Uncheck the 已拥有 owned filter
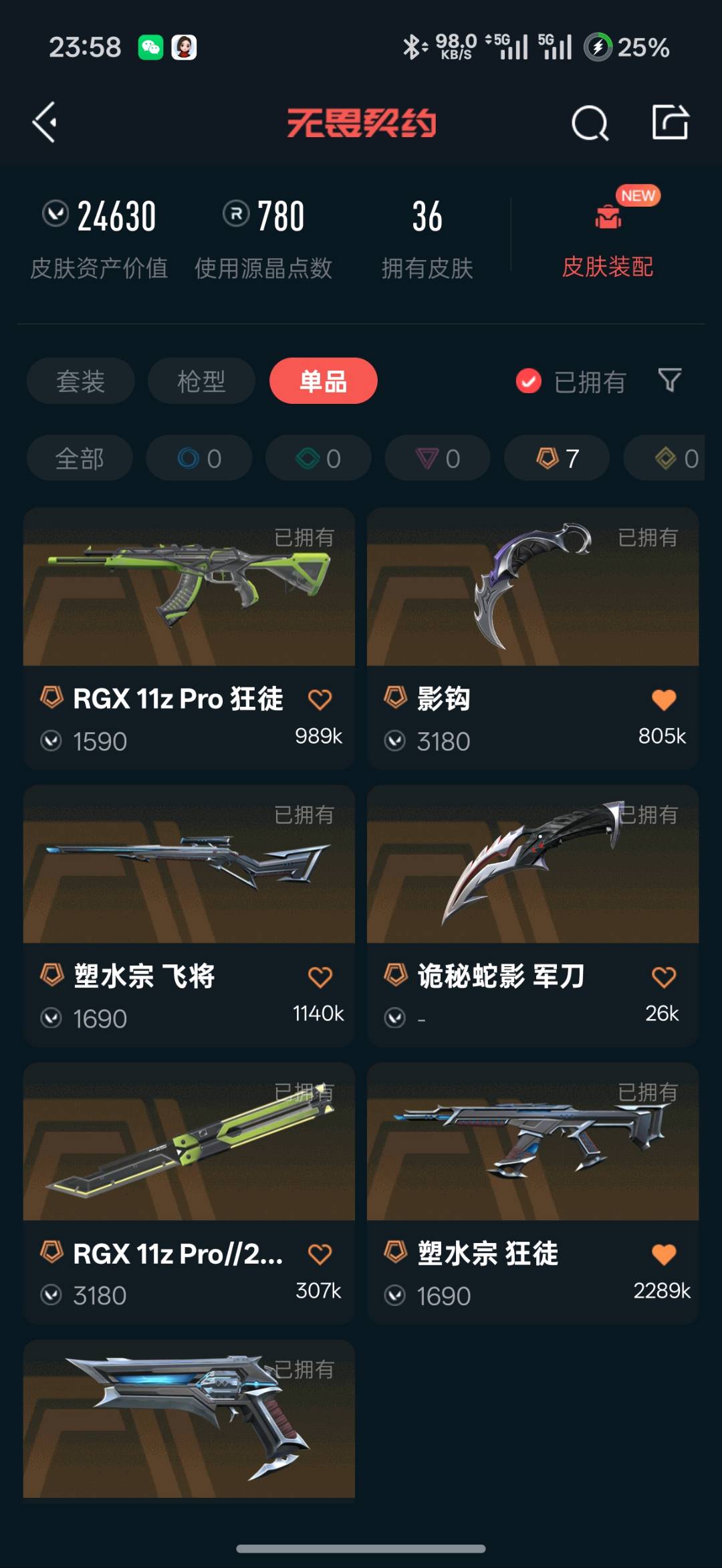722x1568 pixels. pos(529,381)
